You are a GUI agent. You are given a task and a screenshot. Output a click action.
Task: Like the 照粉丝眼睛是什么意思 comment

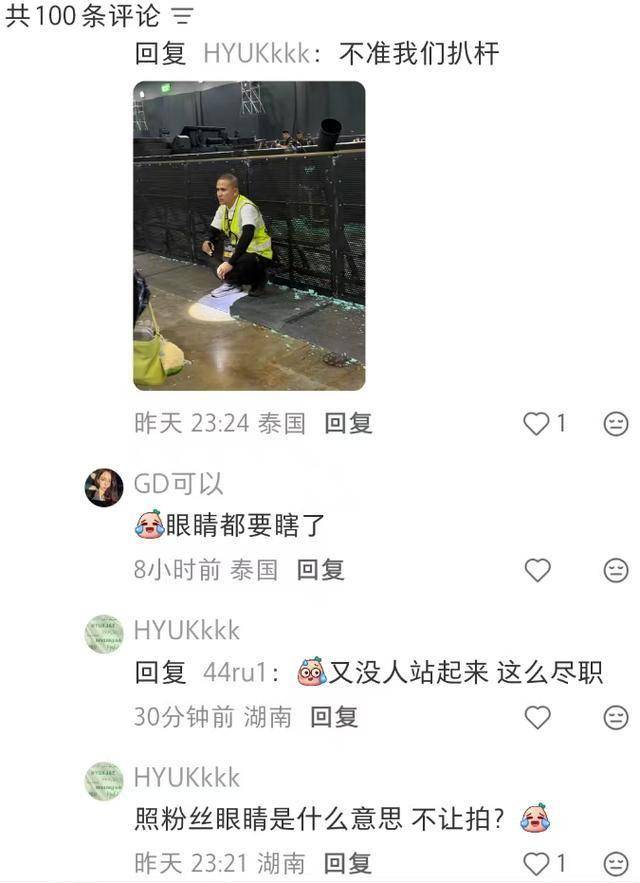click(x=537, y=863)
